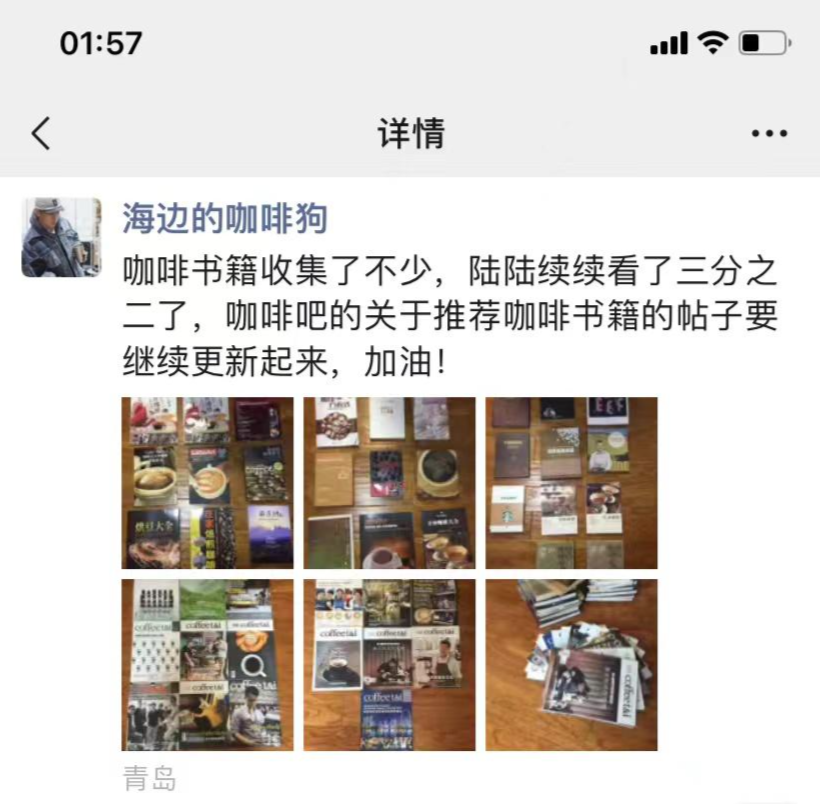
Task: Tap the username 海边的咖啡狗 link
Action: 224,217
